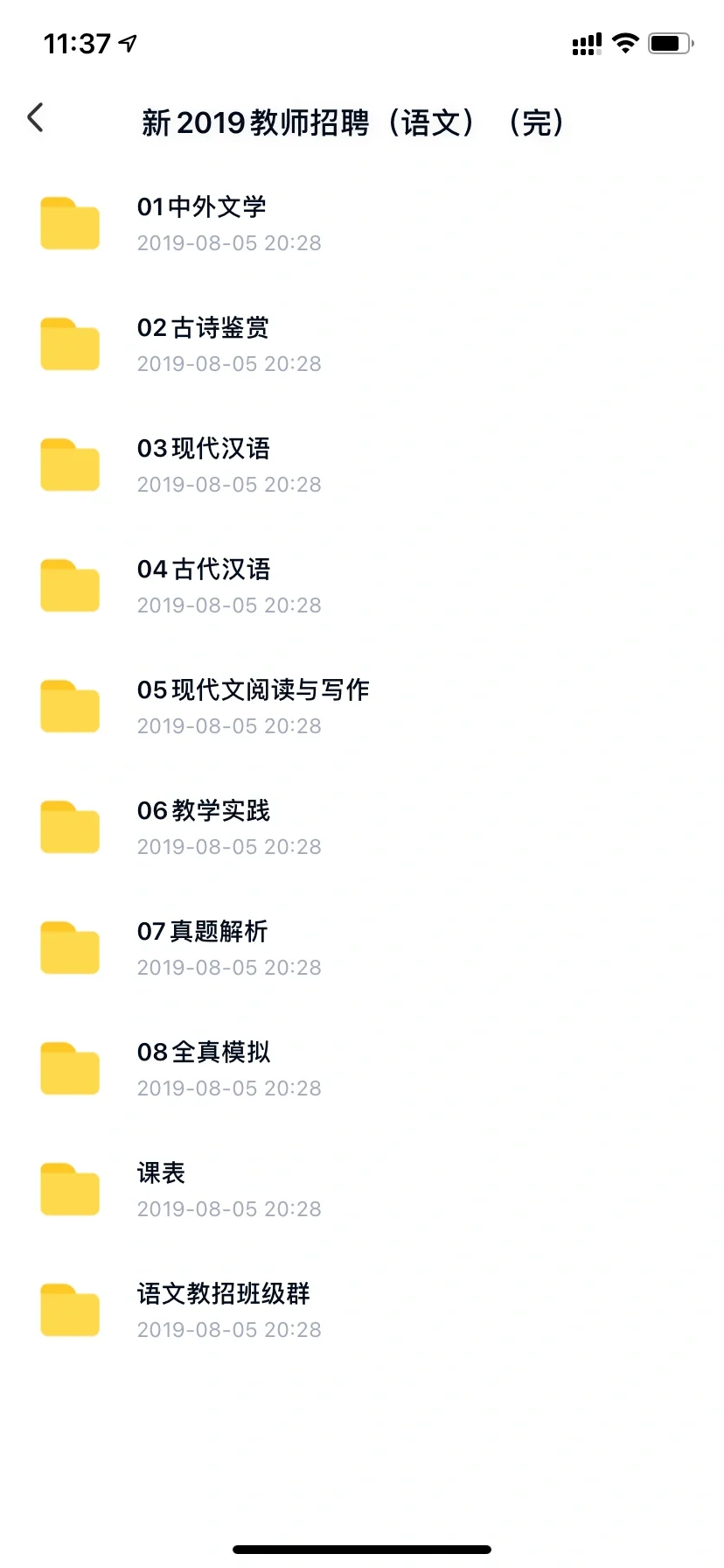View the 07真题解析 folder
Screen dimensions: 724x1568
tap(362, 948)
